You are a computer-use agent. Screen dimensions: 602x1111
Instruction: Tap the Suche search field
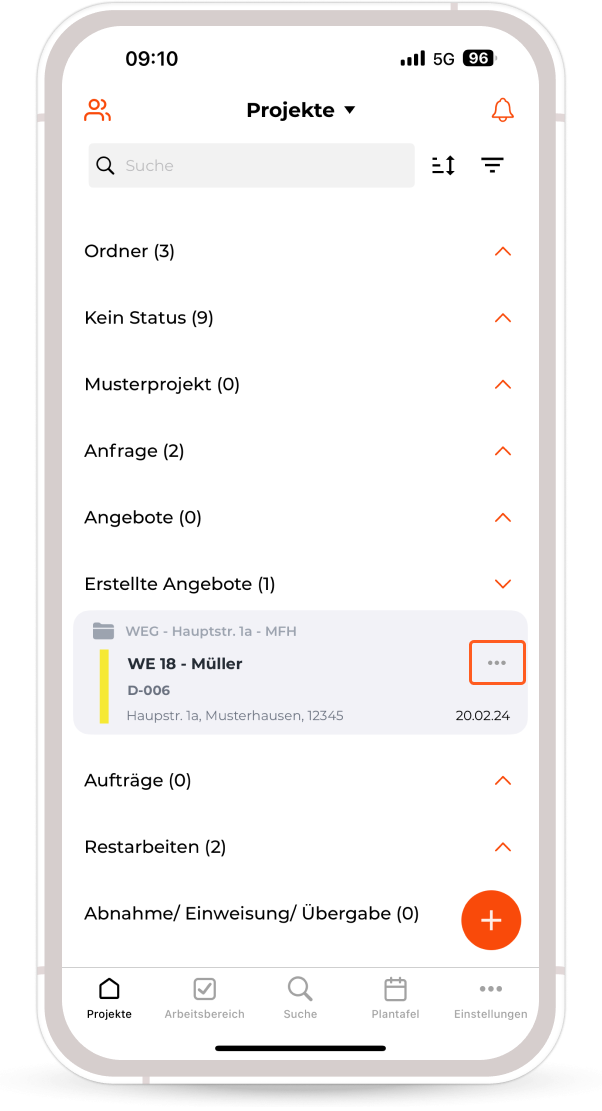251,166
